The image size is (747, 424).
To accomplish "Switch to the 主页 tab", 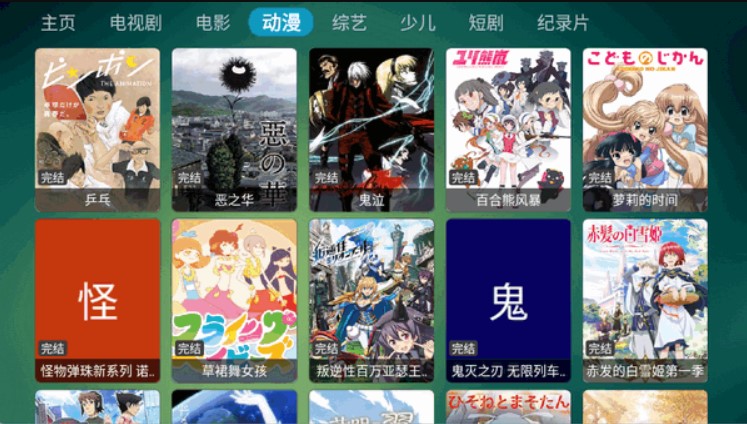I will click(x=58, y=23).
